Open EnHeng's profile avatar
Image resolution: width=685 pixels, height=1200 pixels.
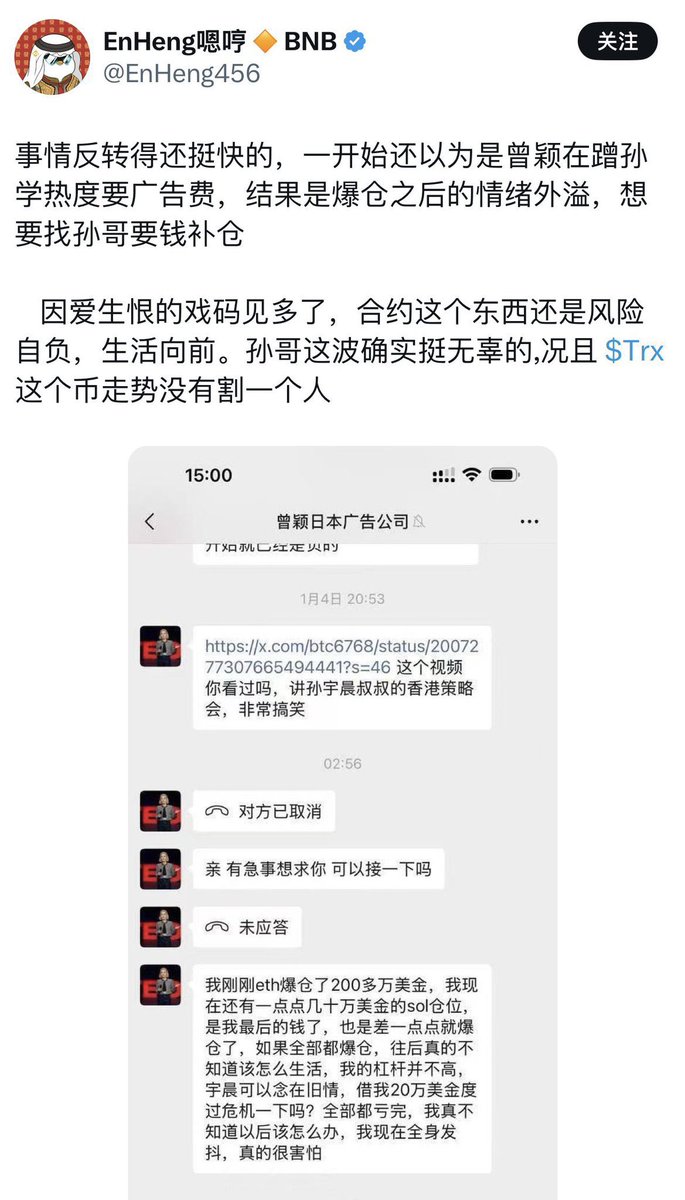click(x=52, y=56)
